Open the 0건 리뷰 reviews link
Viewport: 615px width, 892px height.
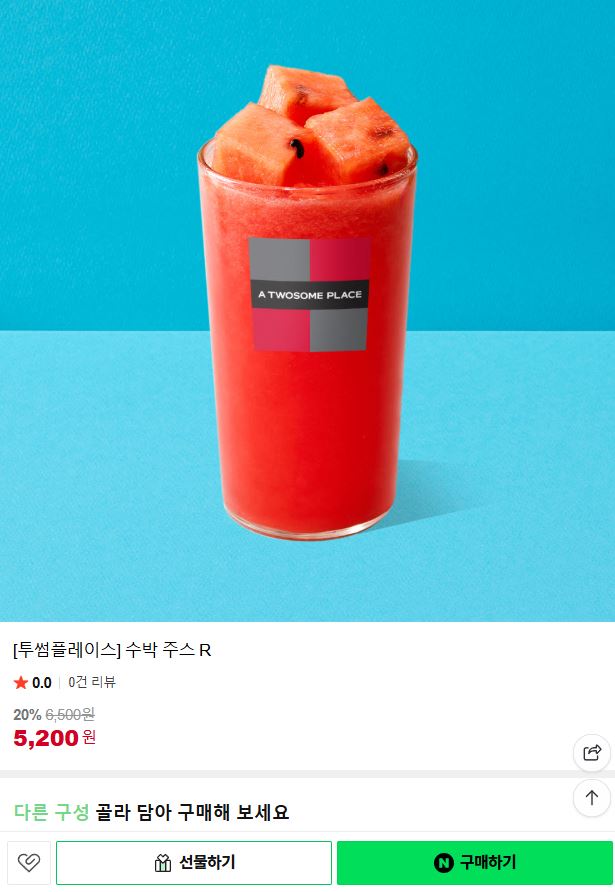click(92, 682)
